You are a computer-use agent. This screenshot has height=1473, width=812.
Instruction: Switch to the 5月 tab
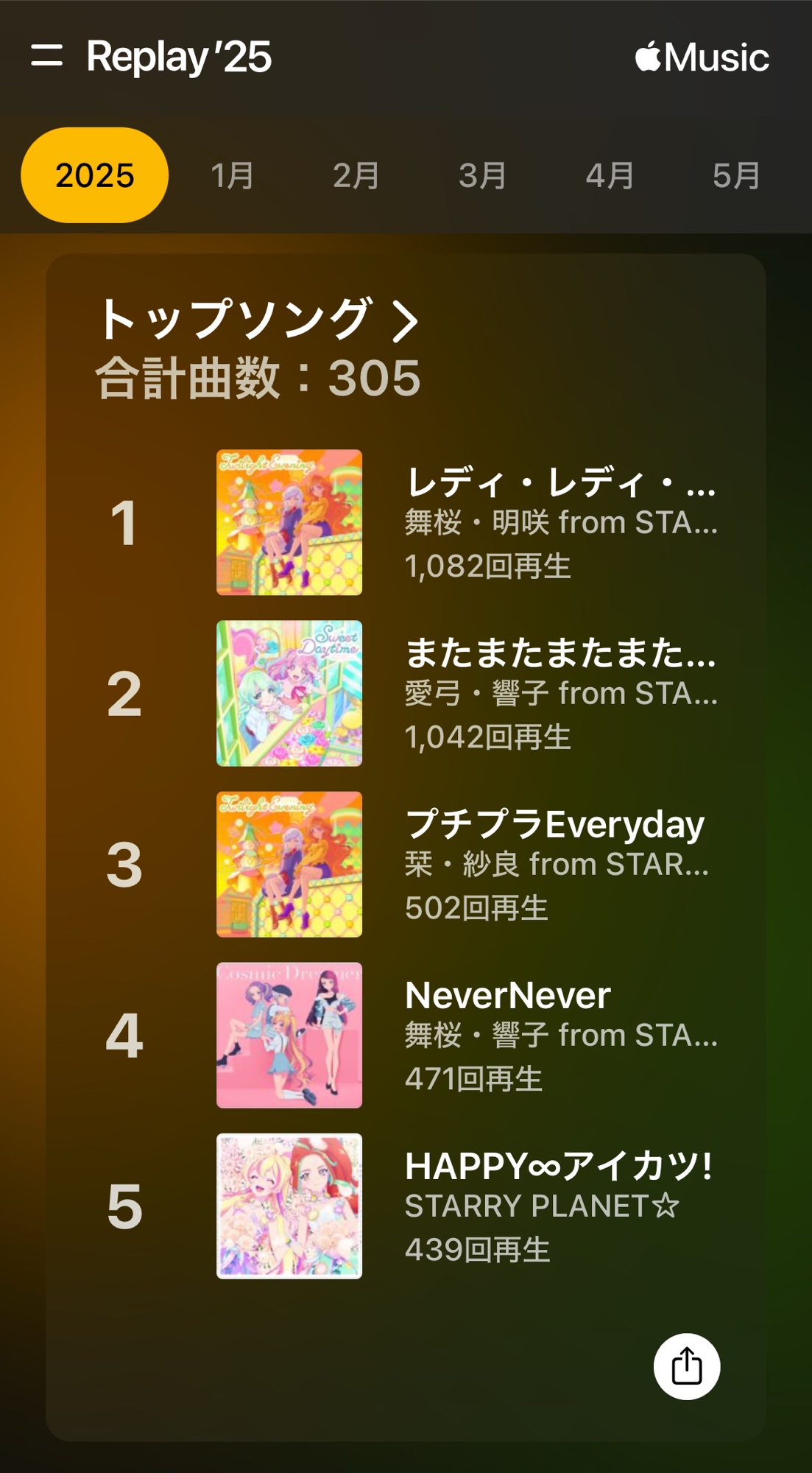click(736, 176)
